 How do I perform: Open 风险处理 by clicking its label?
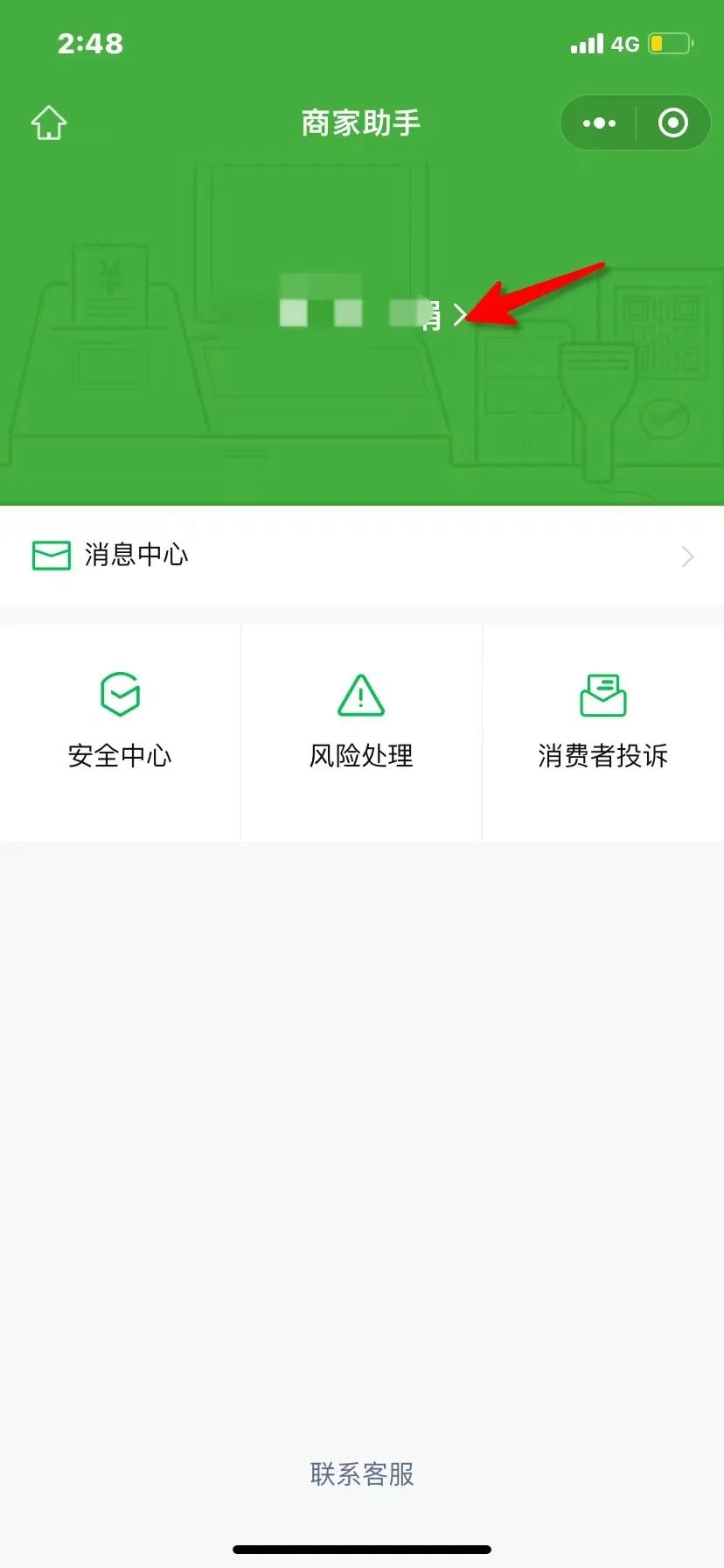tap(361, 755)
